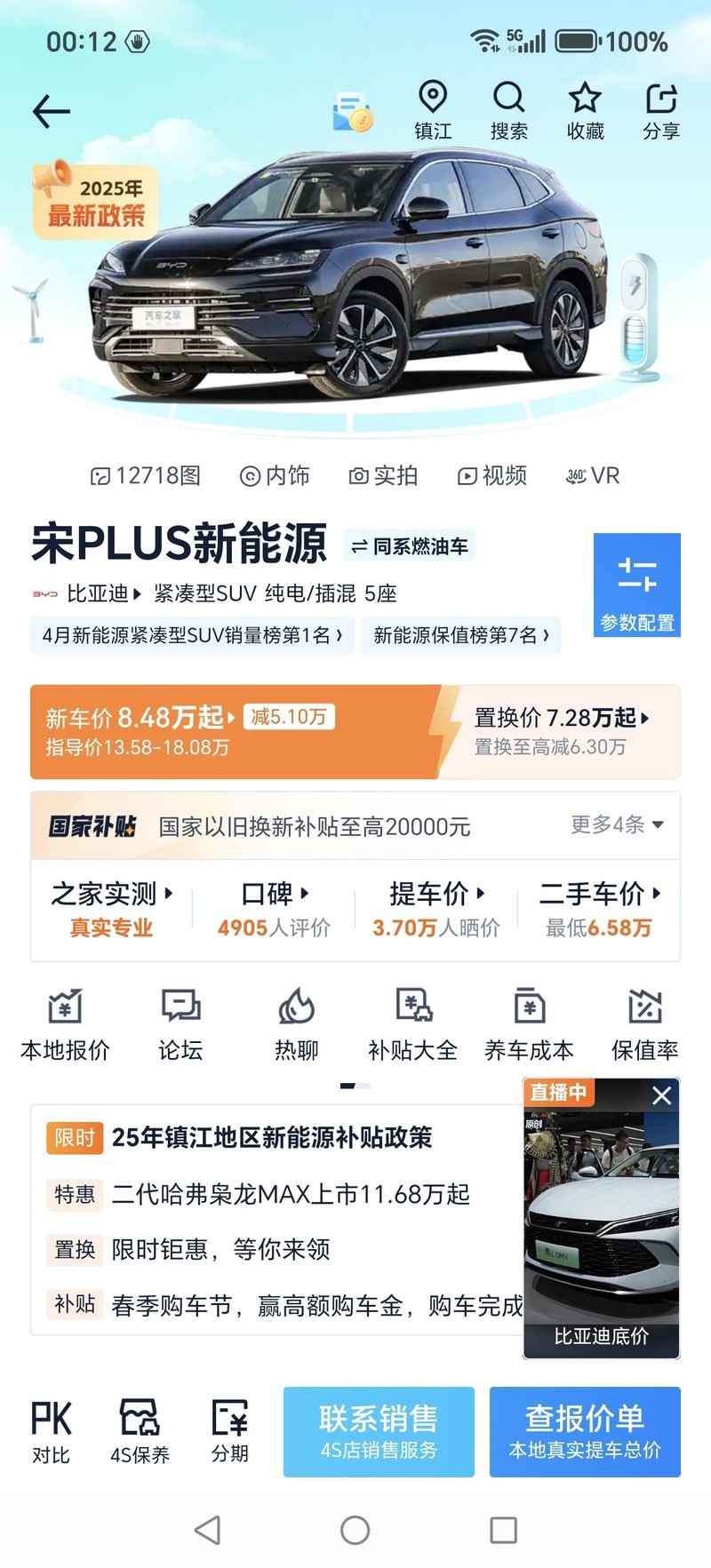
Task: Share this car page via 分享
Action: tap(661, 111)
